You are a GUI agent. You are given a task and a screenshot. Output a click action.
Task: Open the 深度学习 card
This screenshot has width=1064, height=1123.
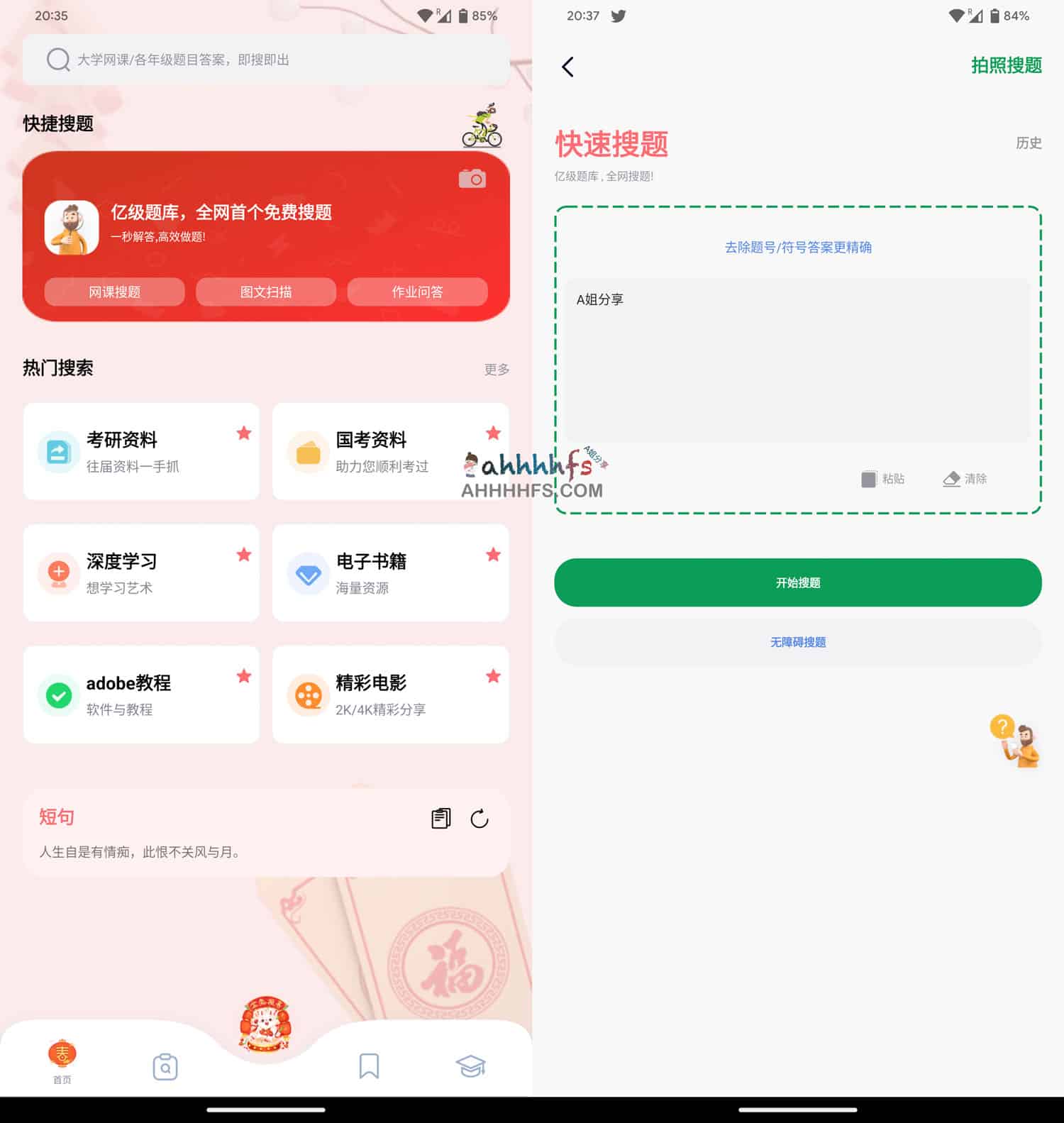[x=141, y=573]
